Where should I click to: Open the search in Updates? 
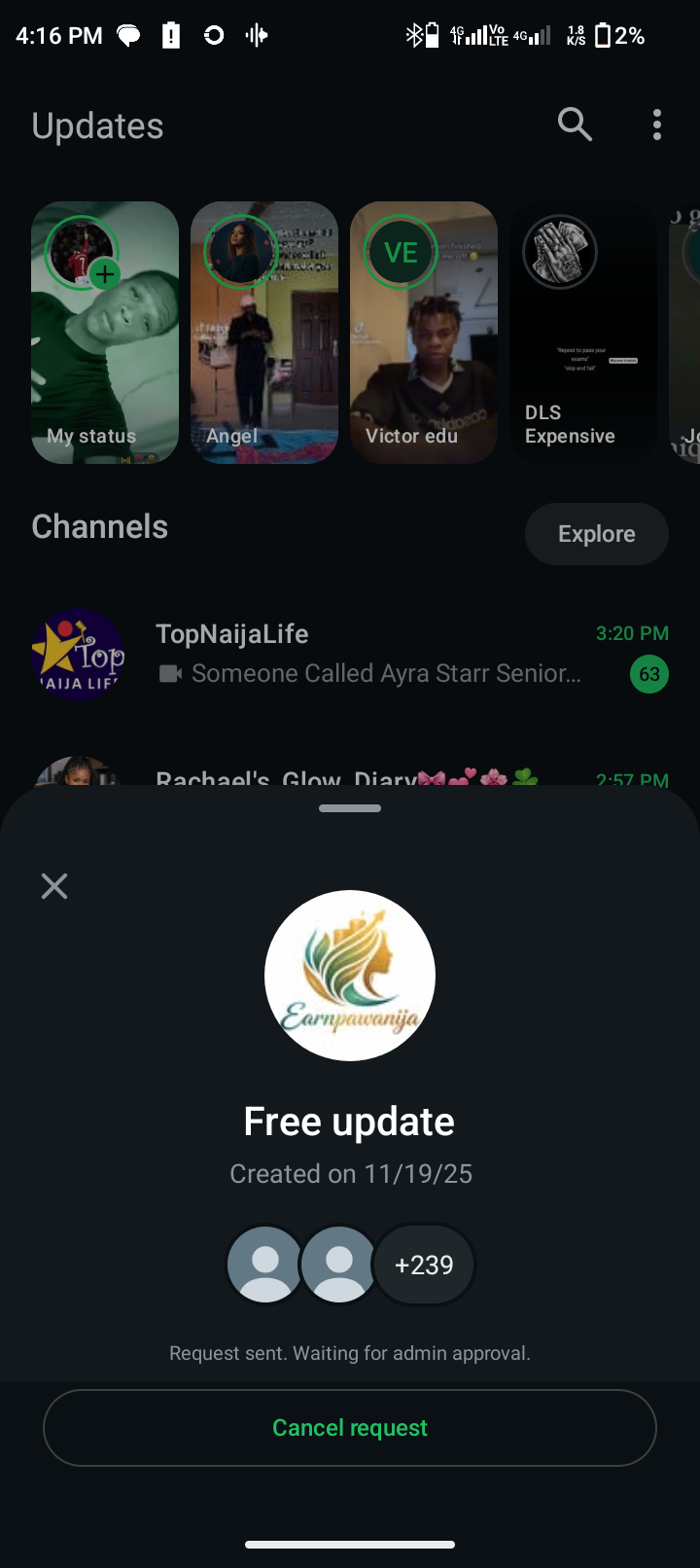click(x=575, y=125)
